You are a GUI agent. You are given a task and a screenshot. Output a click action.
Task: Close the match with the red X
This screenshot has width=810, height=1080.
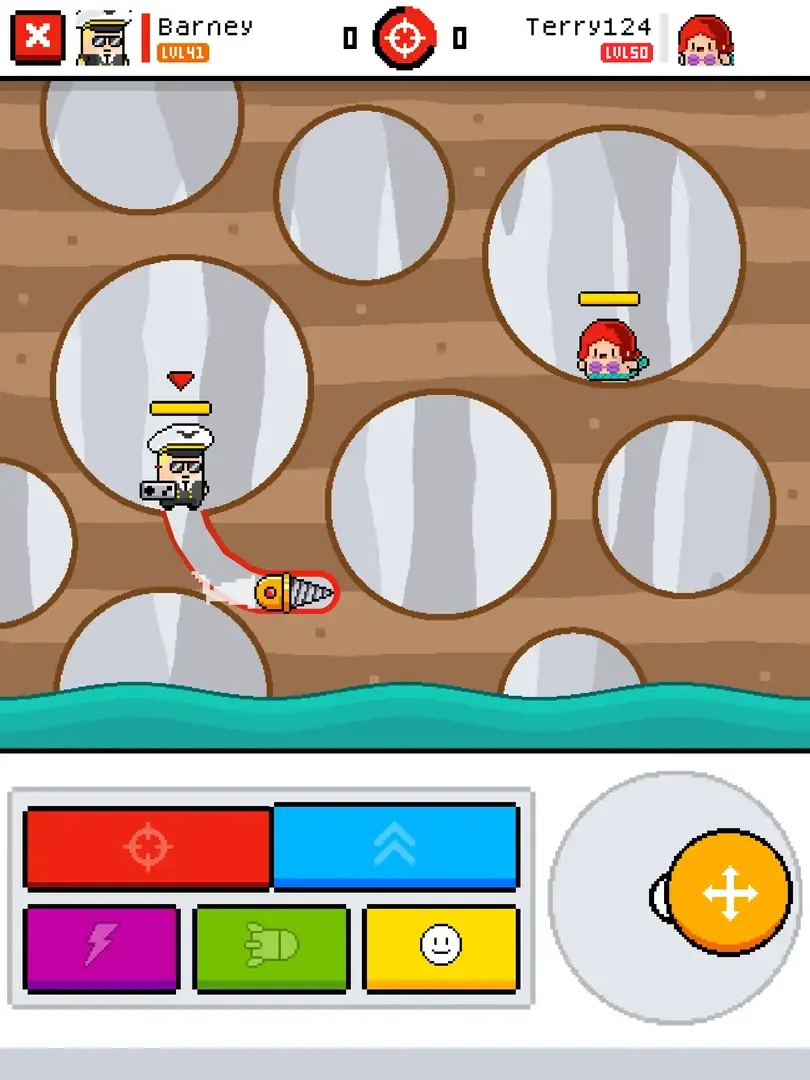[37, 38]
